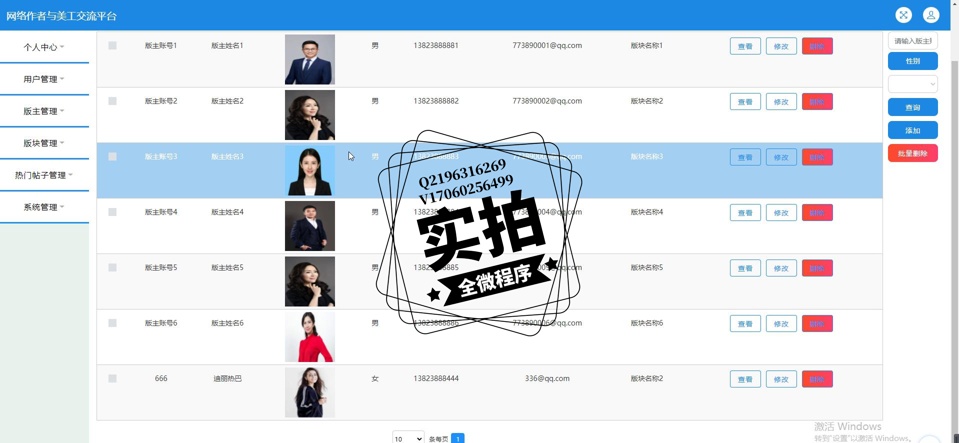Expand the 版主管理 sidebar menu
Screen dimensions: 959x443
(x=44, y=111)
